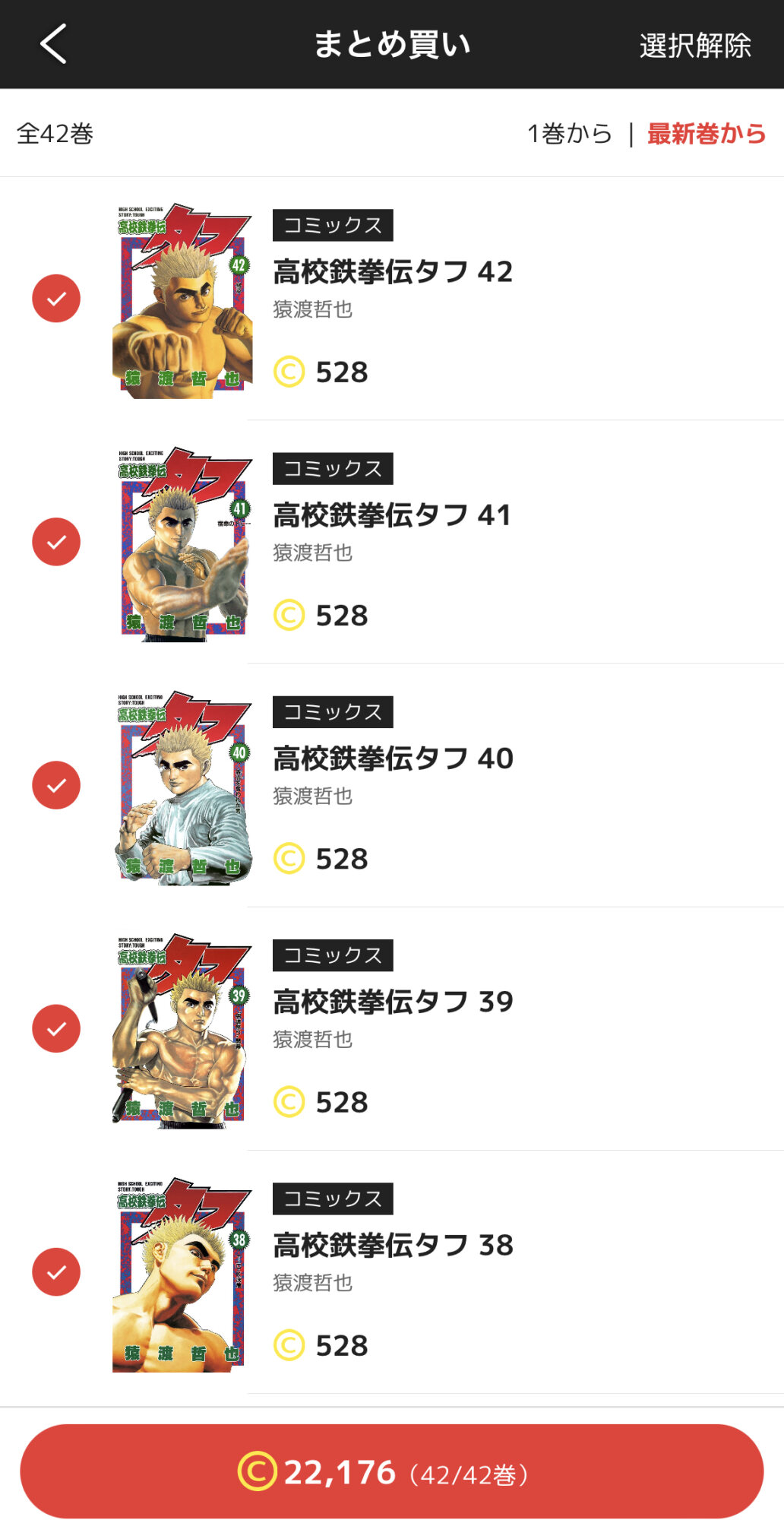Deselect volume 高校鉄拳伝タフ 39

click(x=56, y=1028)
